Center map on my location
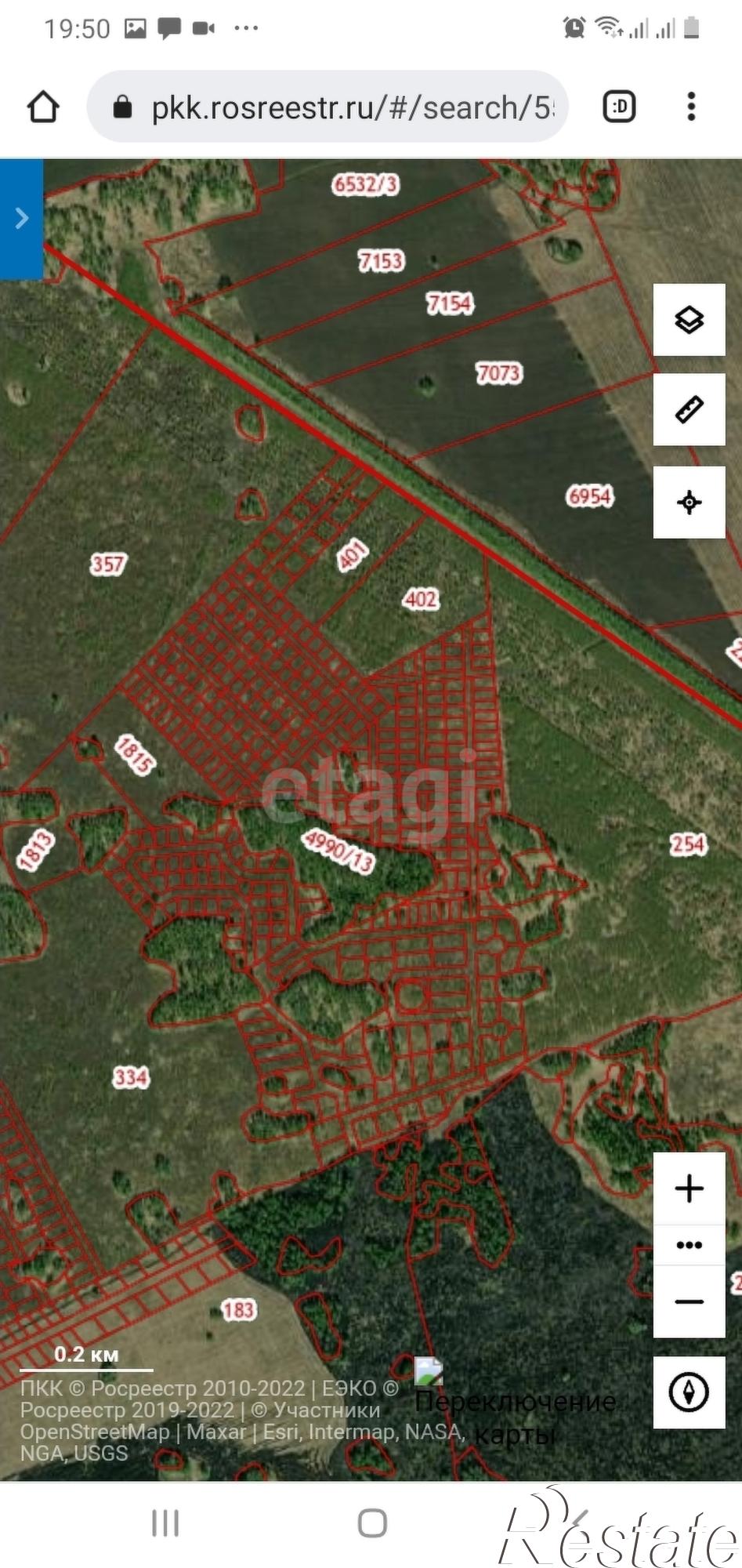 coord(689,502)
